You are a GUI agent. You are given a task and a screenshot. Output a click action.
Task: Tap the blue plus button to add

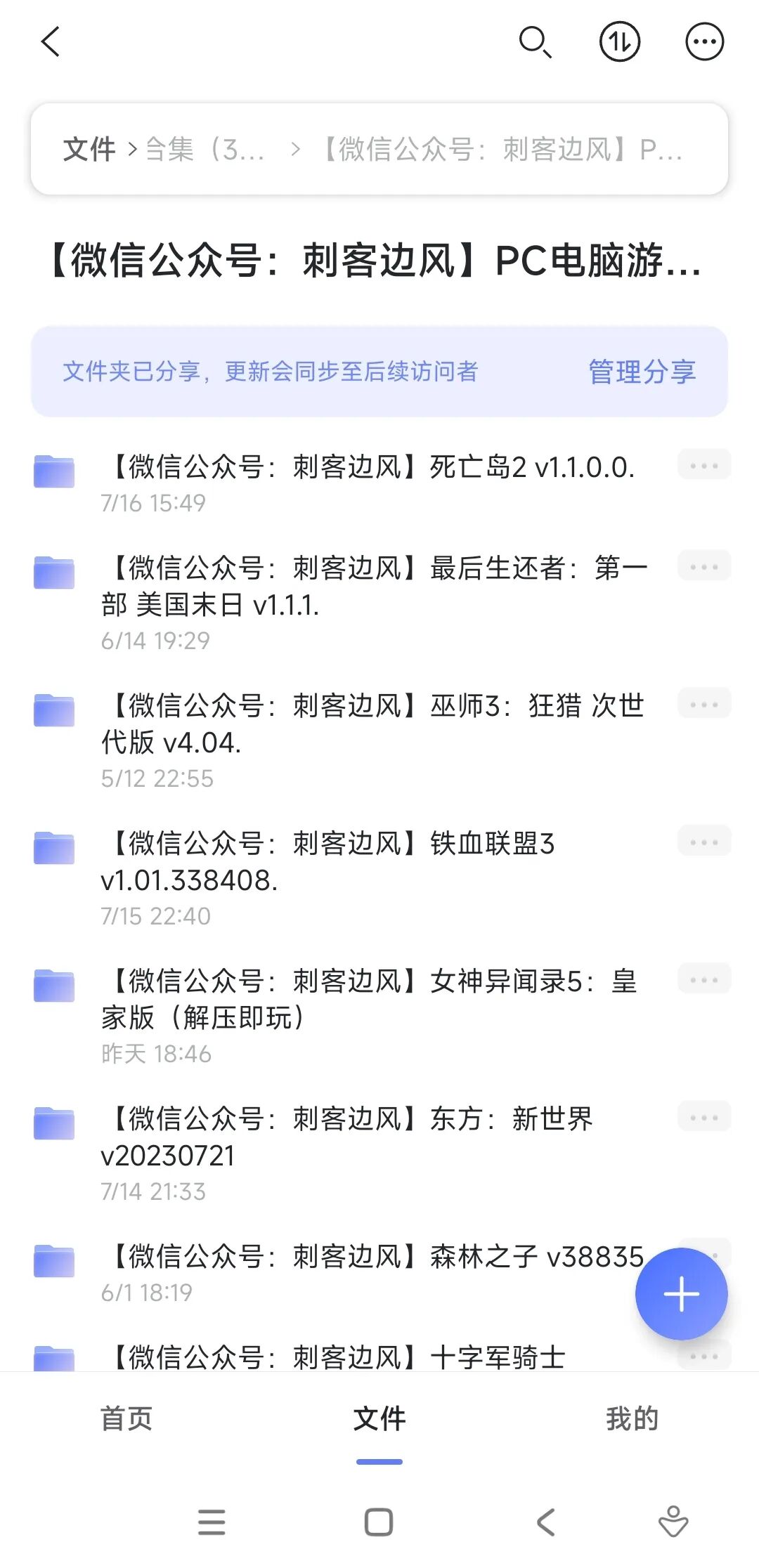(681, 1293)
